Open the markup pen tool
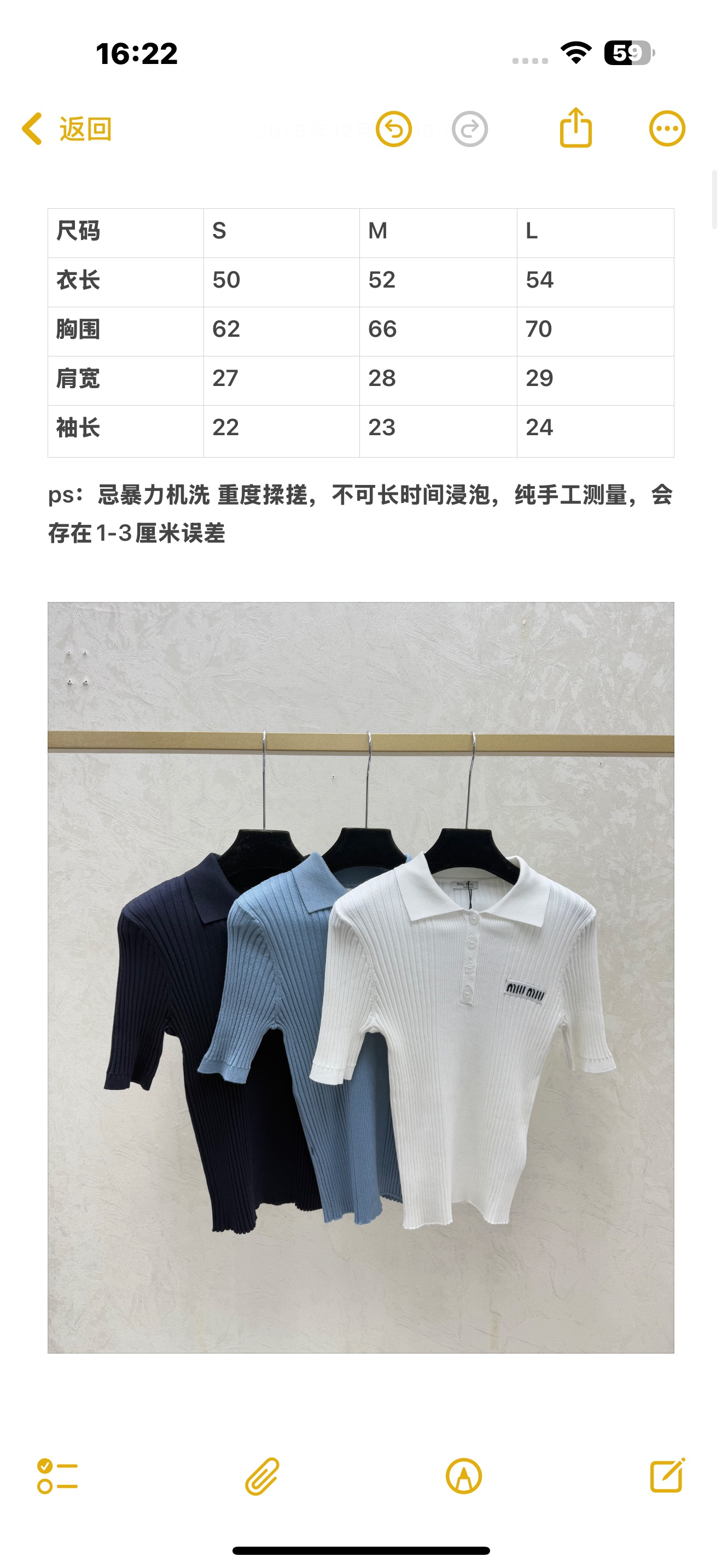The image size is (722, 1568). click(464, 1476)
